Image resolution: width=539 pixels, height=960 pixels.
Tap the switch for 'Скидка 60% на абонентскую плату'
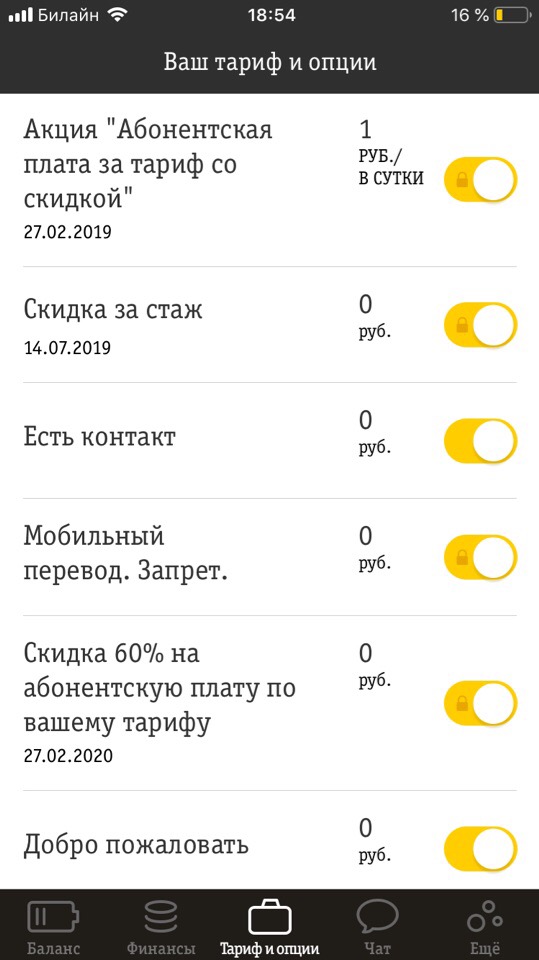click(x=480, y=703)
